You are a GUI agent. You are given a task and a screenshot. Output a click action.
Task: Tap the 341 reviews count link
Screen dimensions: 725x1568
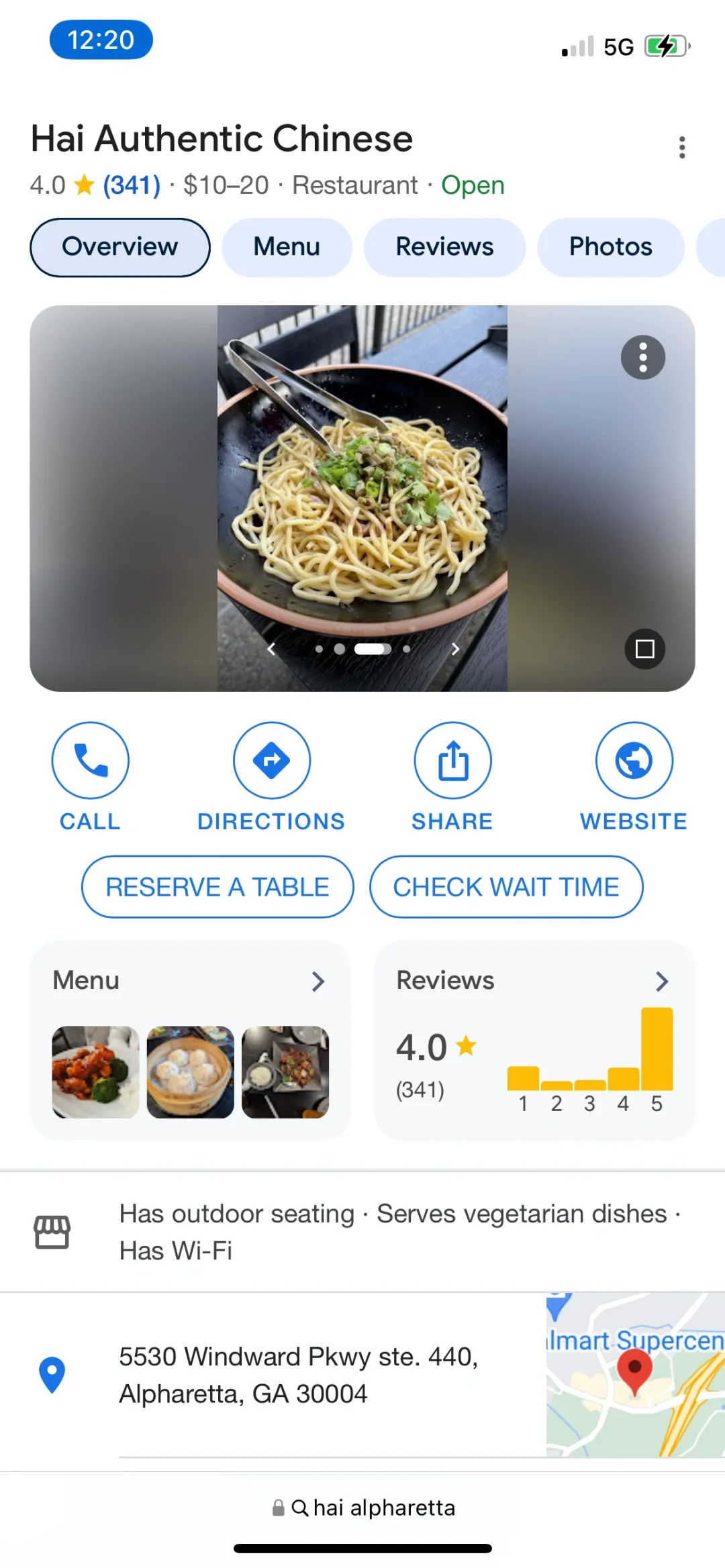132,185
